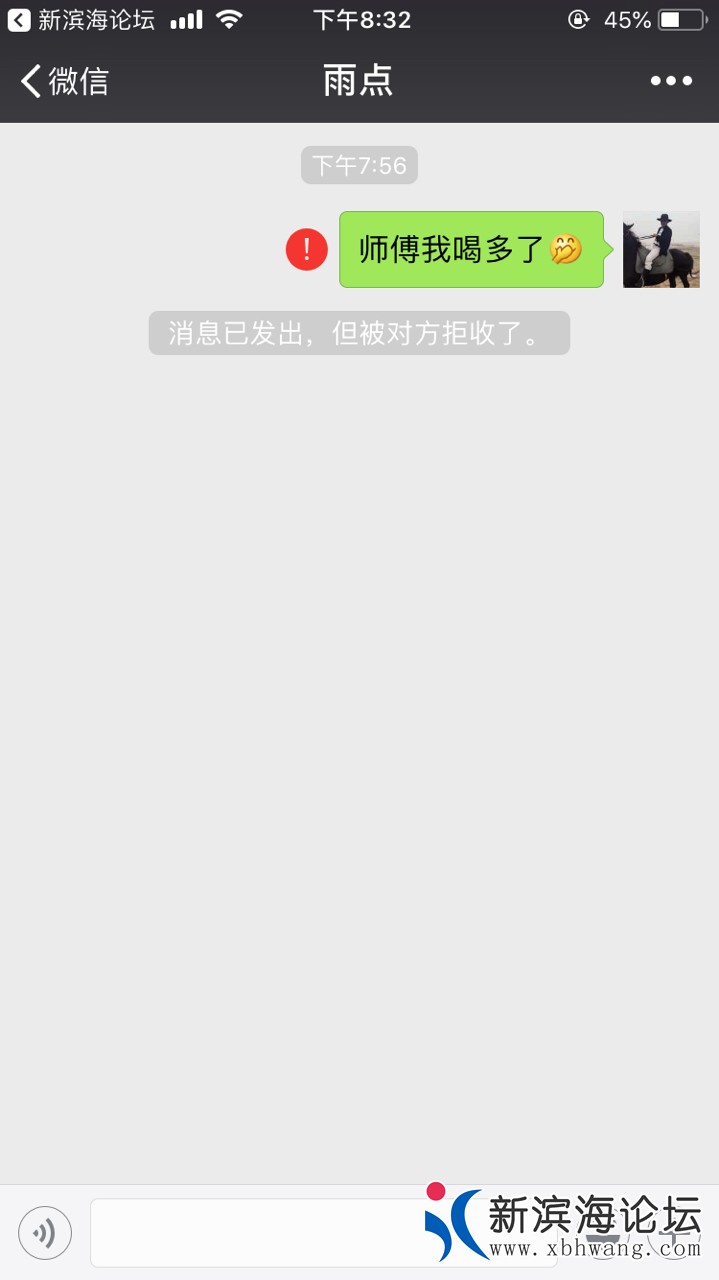Viewport: 719px width, 1280px height.
Task: Open the three-dot chat options menu
Action: (x=671, y=81)
